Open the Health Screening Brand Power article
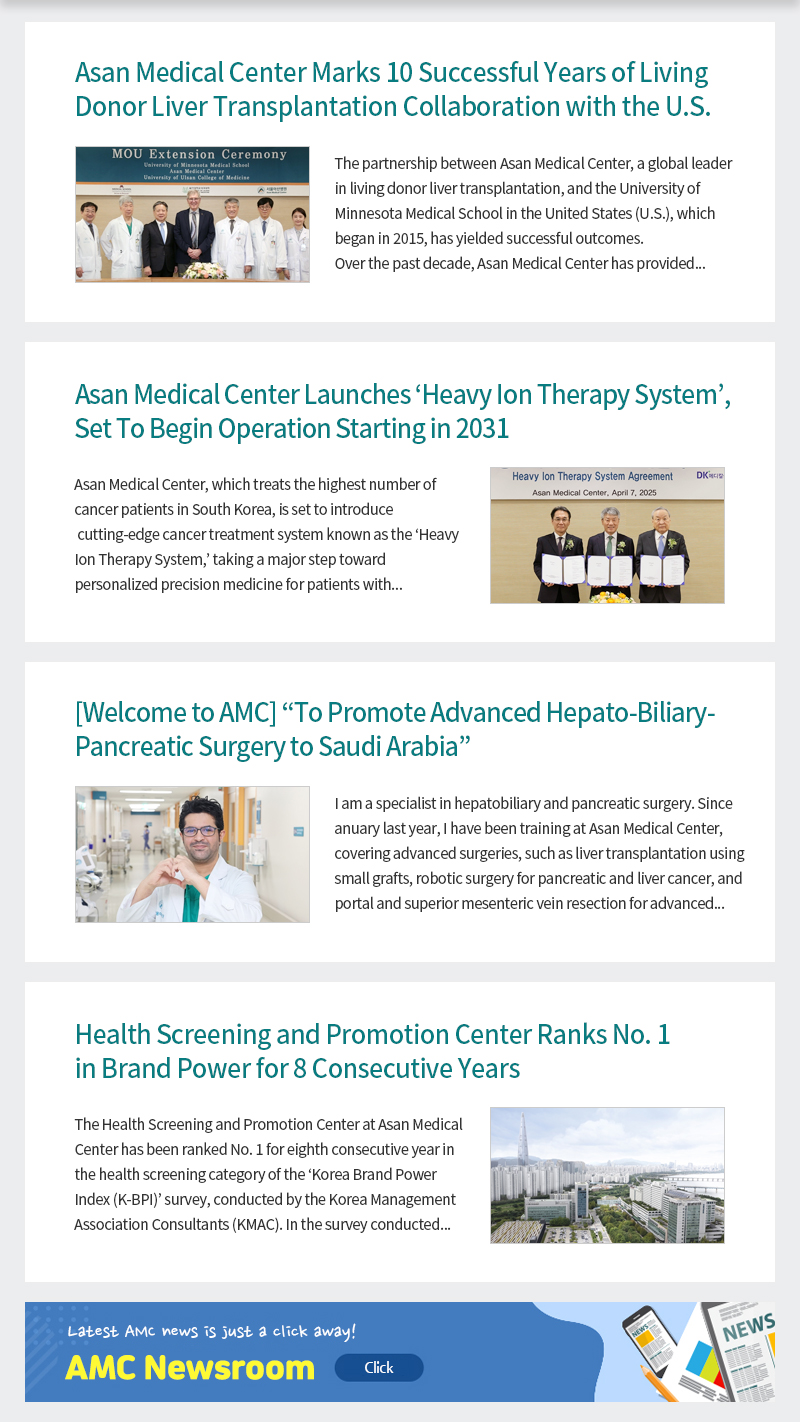The width and height of the screenshot is (800, 1422). coord(372,1051)
